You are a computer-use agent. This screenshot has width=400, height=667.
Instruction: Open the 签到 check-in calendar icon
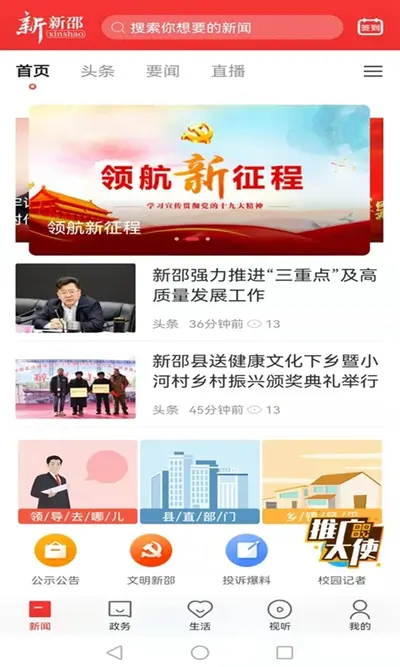[x=370, y=27]
